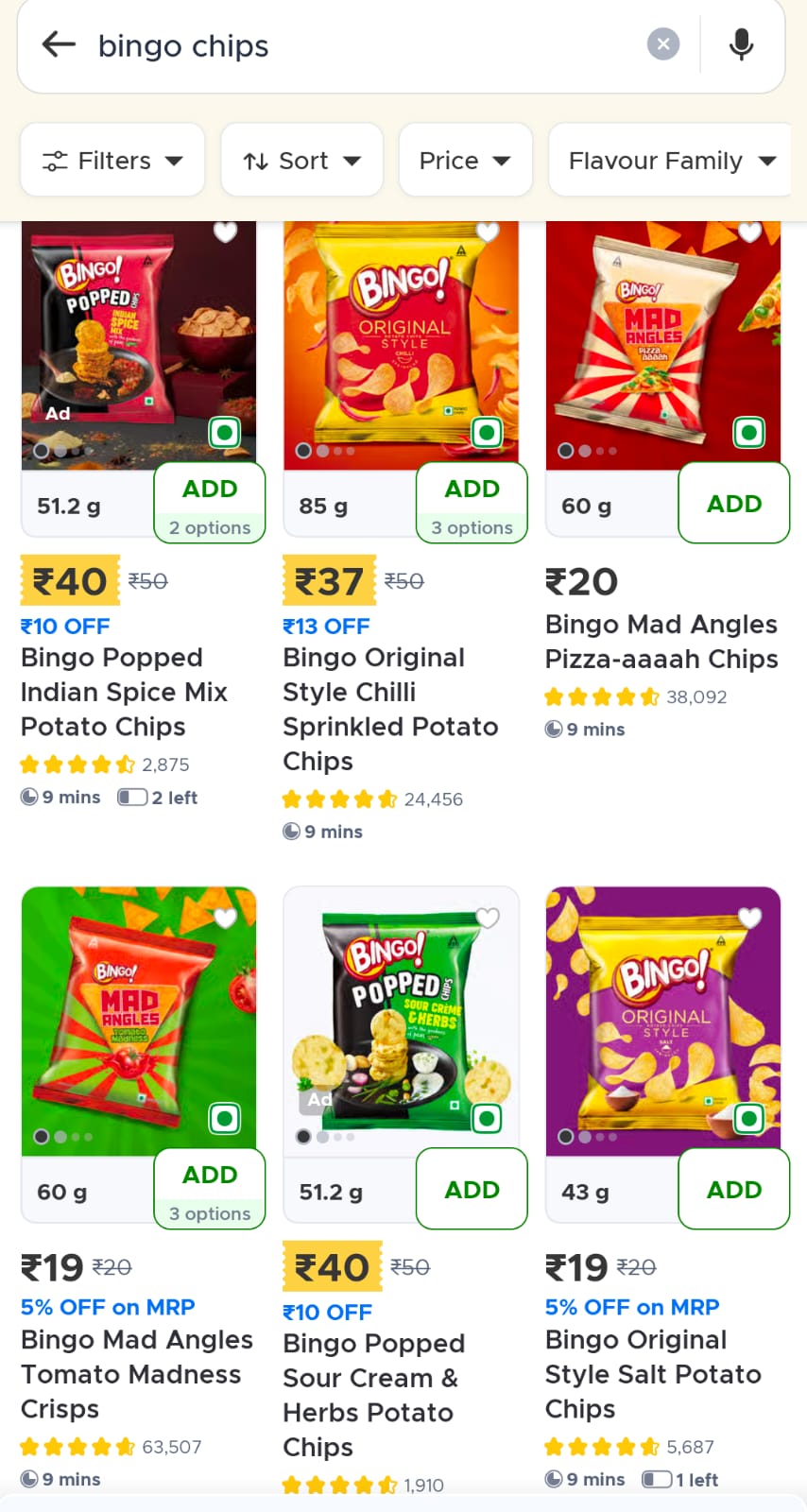
Task: Add Bingo Popped Indian Spice Mix chips
Action: point(210,503)
